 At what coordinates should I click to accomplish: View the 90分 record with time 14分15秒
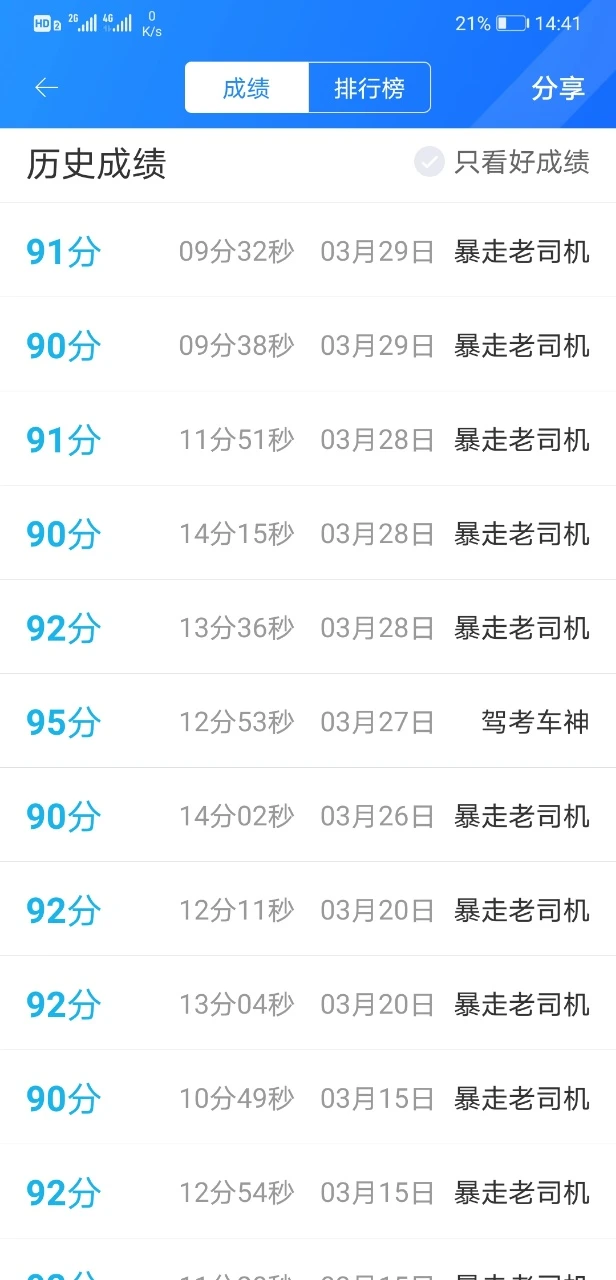tap(308, 533)
